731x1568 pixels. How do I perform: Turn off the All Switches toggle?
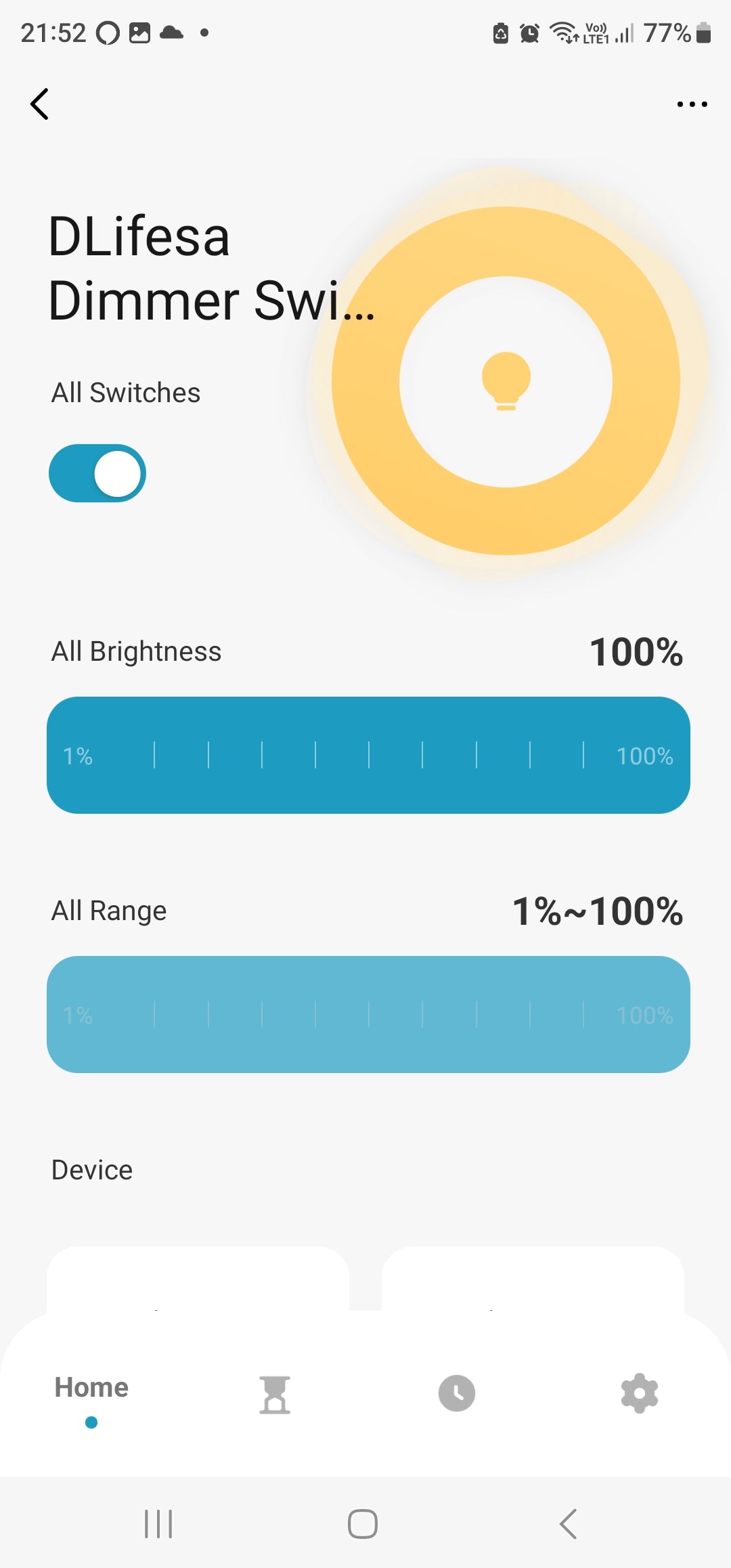pos(97,473)
